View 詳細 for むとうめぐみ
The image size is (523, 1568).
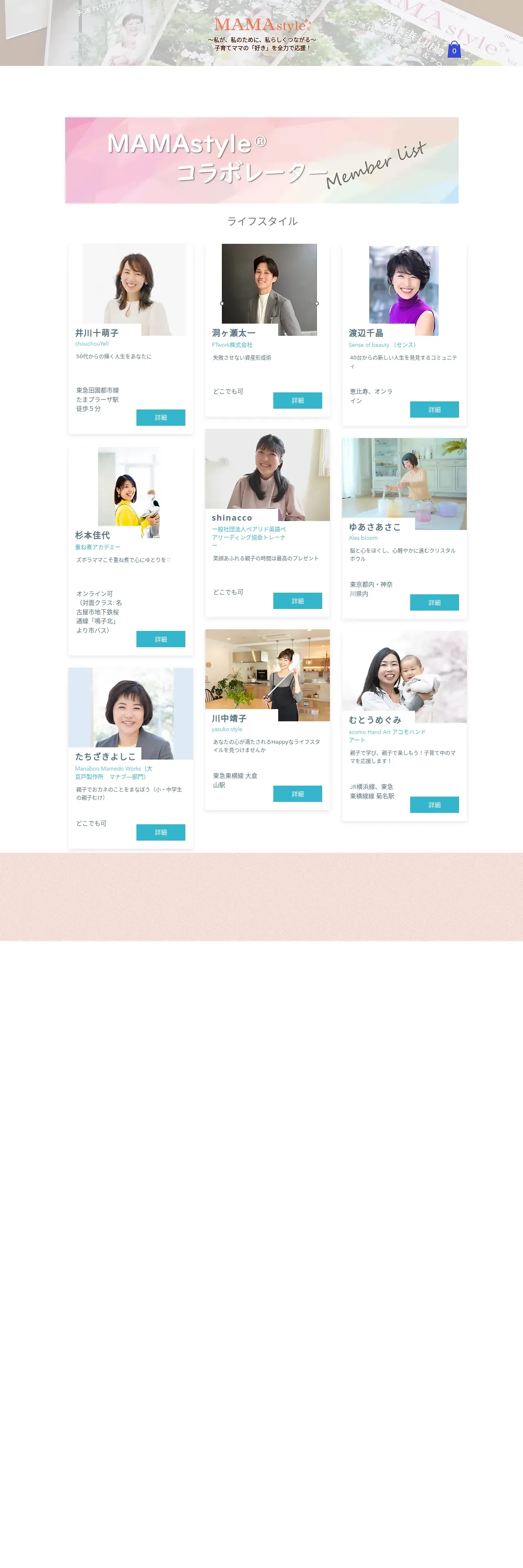434,805
